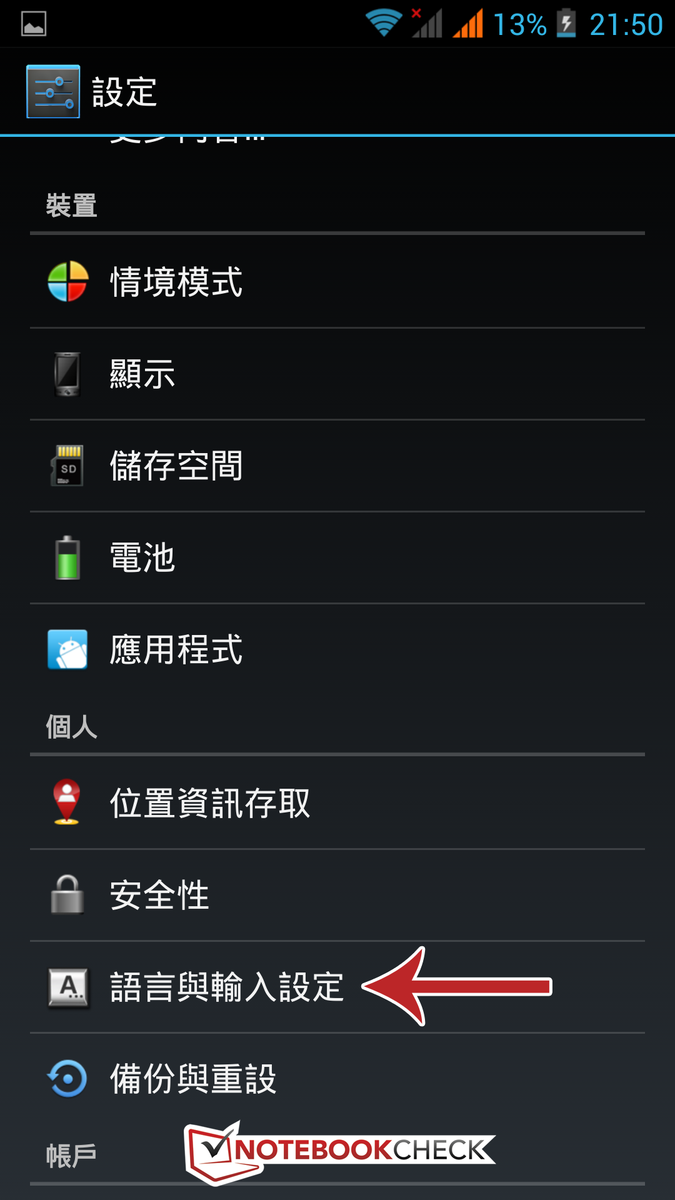
Task: Open 儲存空間 storage settings
Action: pos(337,466)
